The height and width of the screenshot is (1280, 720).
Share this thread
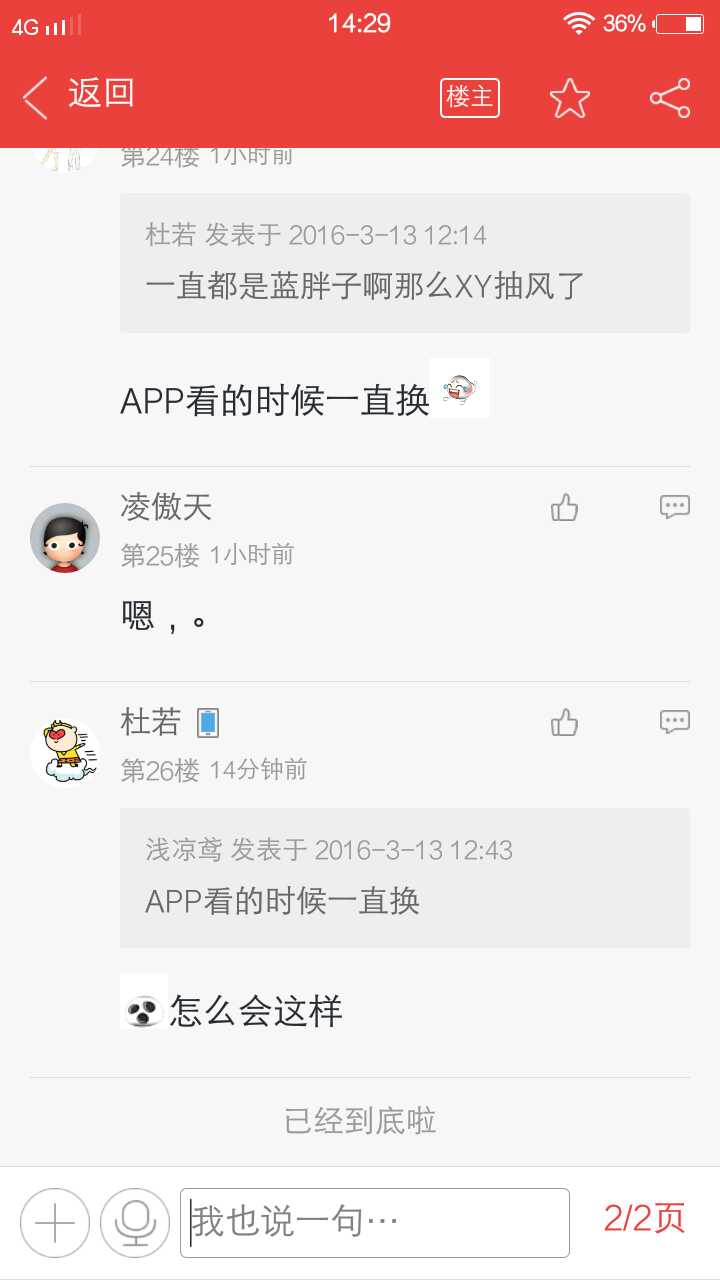pyautogui.click(x=669, y=98)
